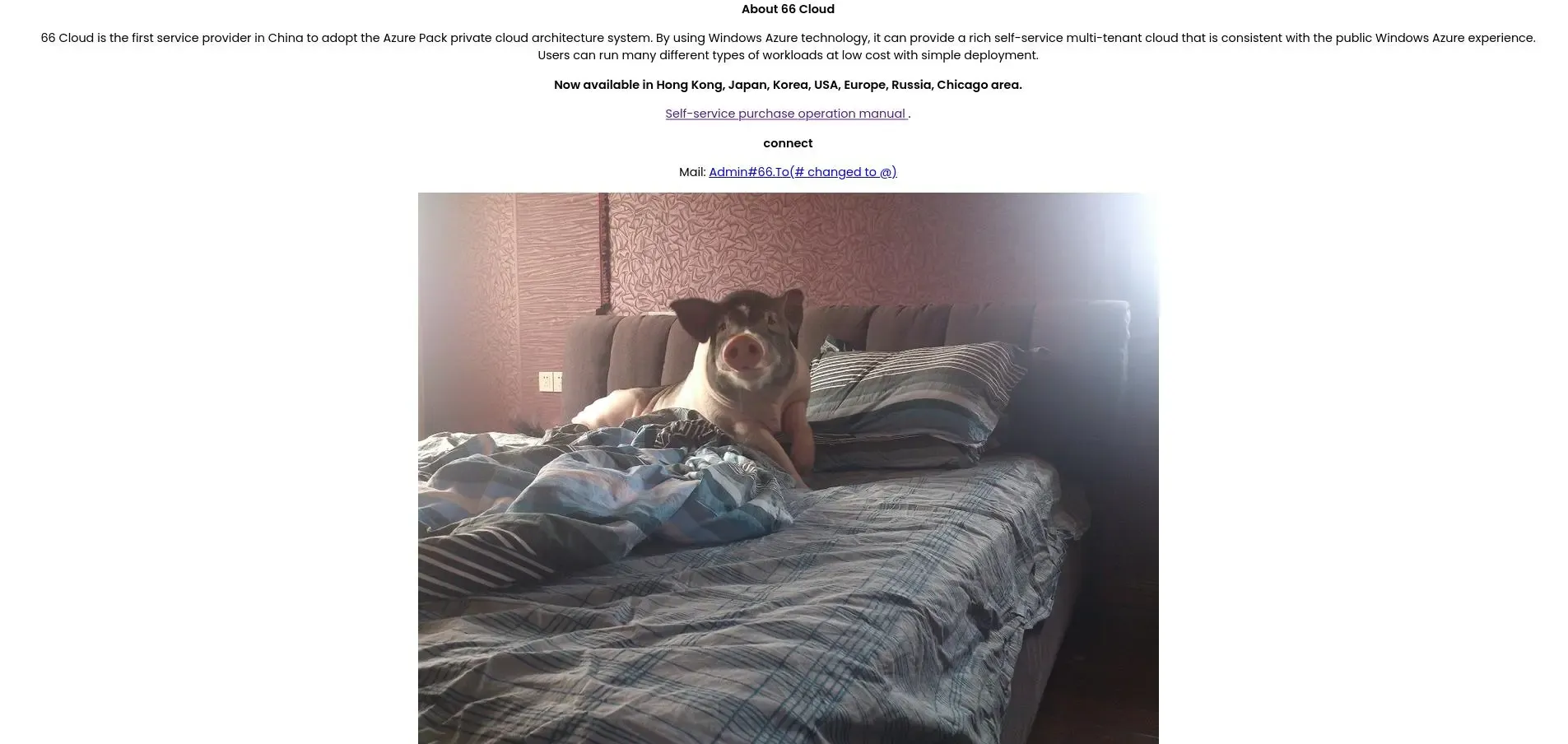Image resolution: width=1568 pixels, height=744 pixels.
Task: Tap the Admin#66.To mail link
Action: click(x=802, y=172)
